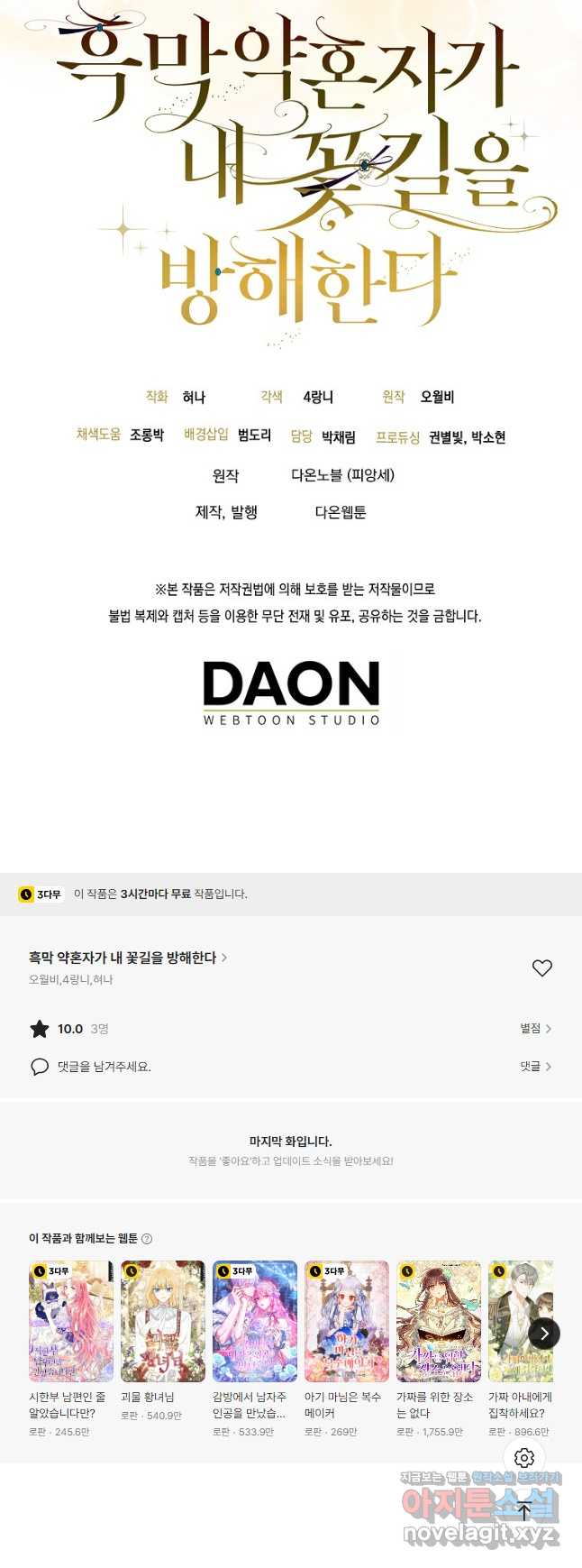Like this webtoon with the heart icon

tap(541, 967)
